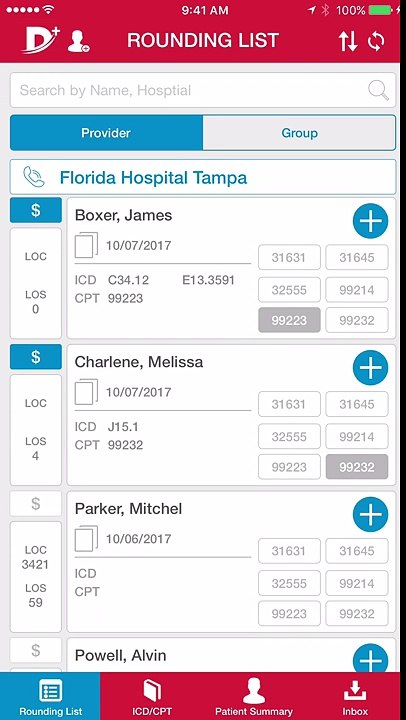Tap the add patient icon
The width and height of the screenshot is (406, 720).
coord(79,41)
